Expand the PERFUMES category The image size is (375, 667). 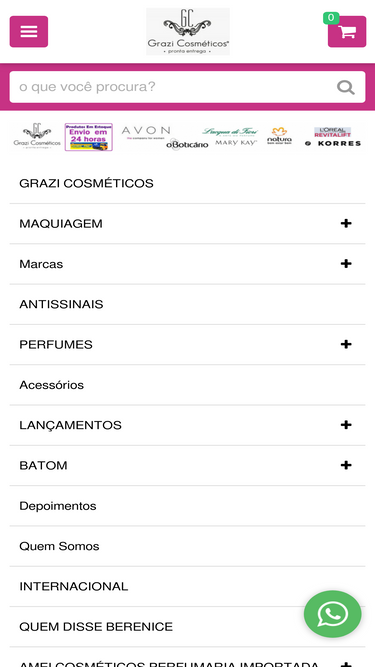(x=346, y=344)
